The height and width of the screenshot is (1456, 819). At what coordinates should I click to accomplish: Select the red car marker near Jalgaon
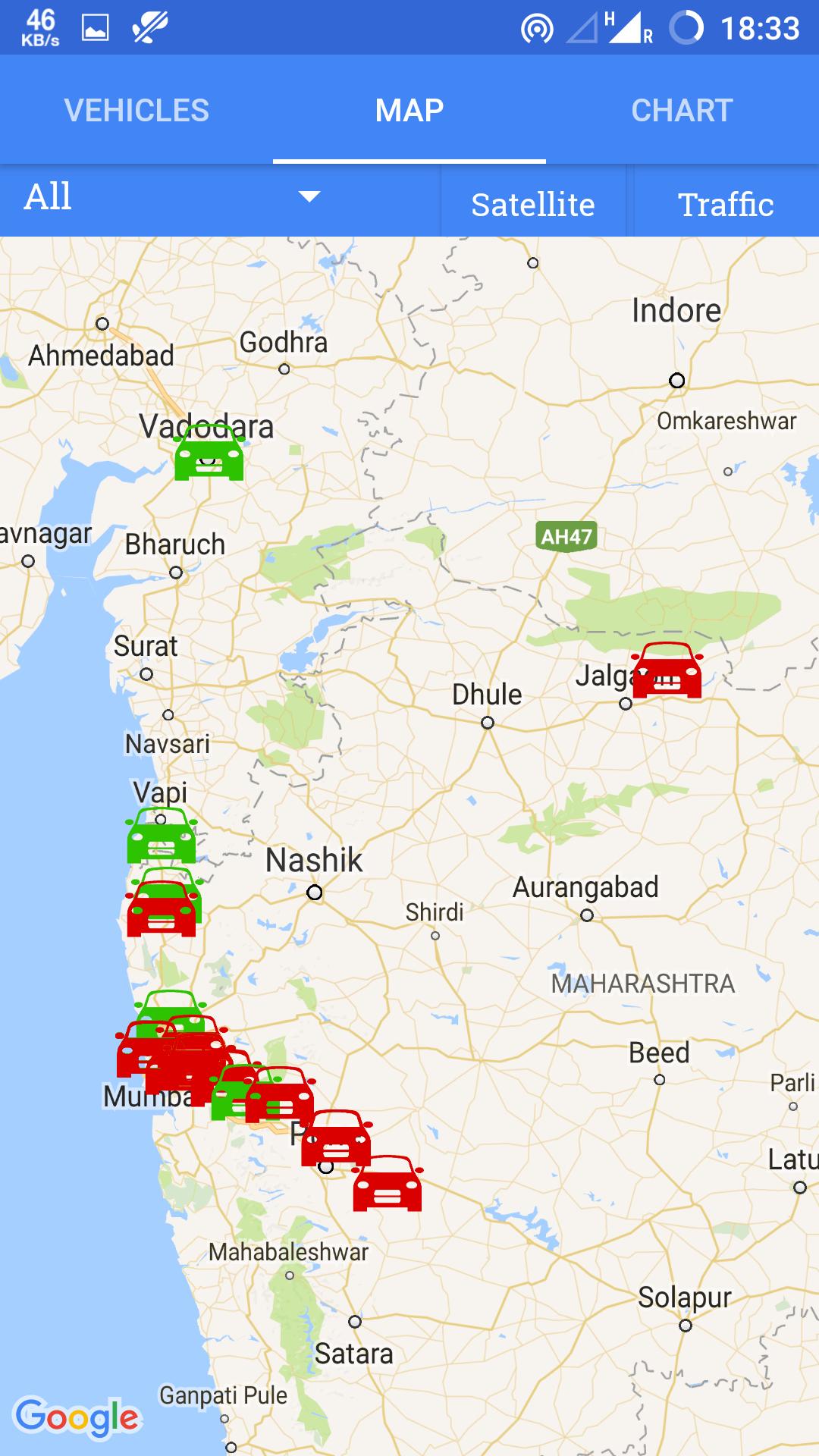[667, 670]
